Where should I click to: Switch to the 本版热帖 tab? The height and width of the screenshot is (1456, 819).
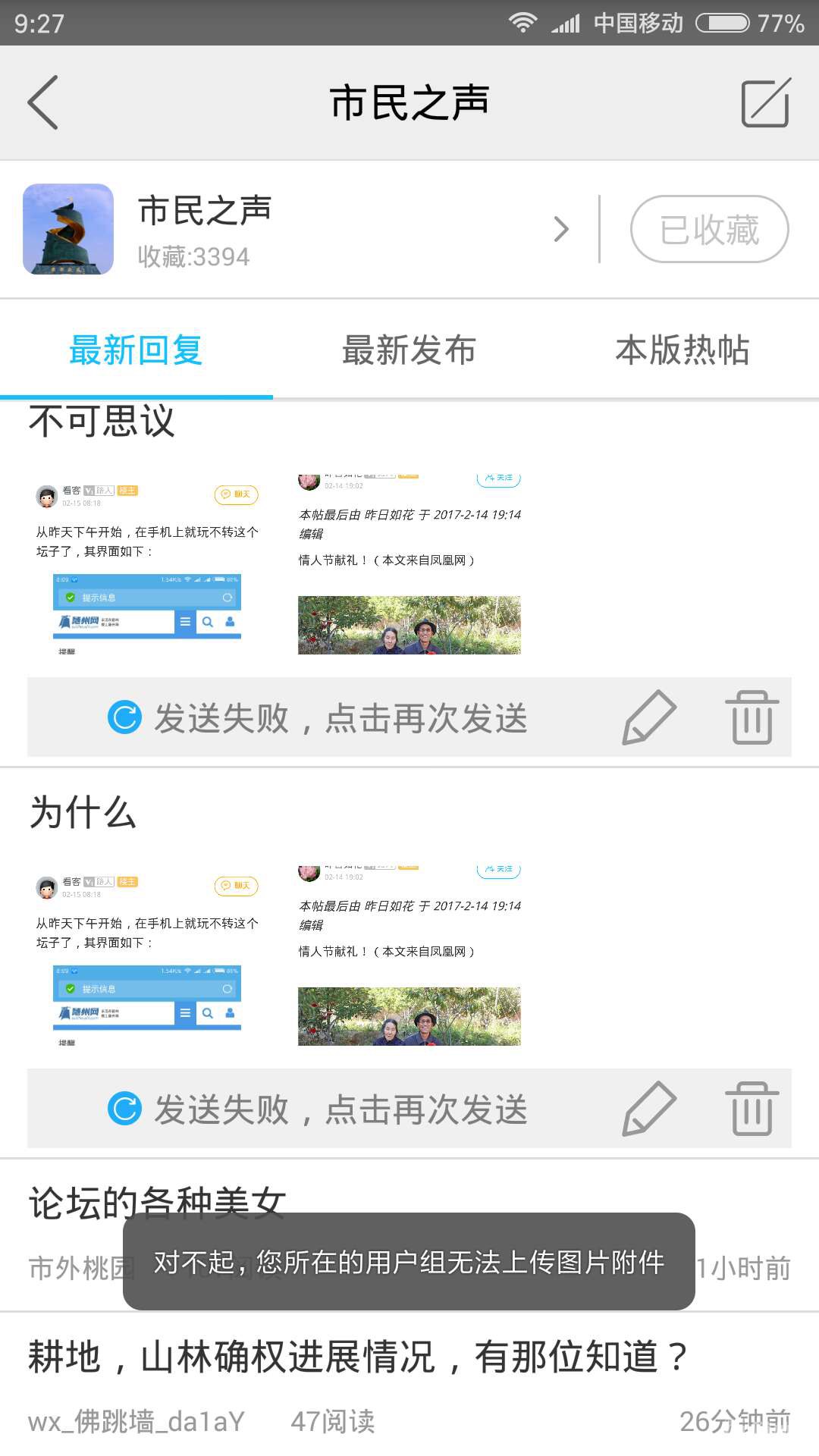pos(682,350)
